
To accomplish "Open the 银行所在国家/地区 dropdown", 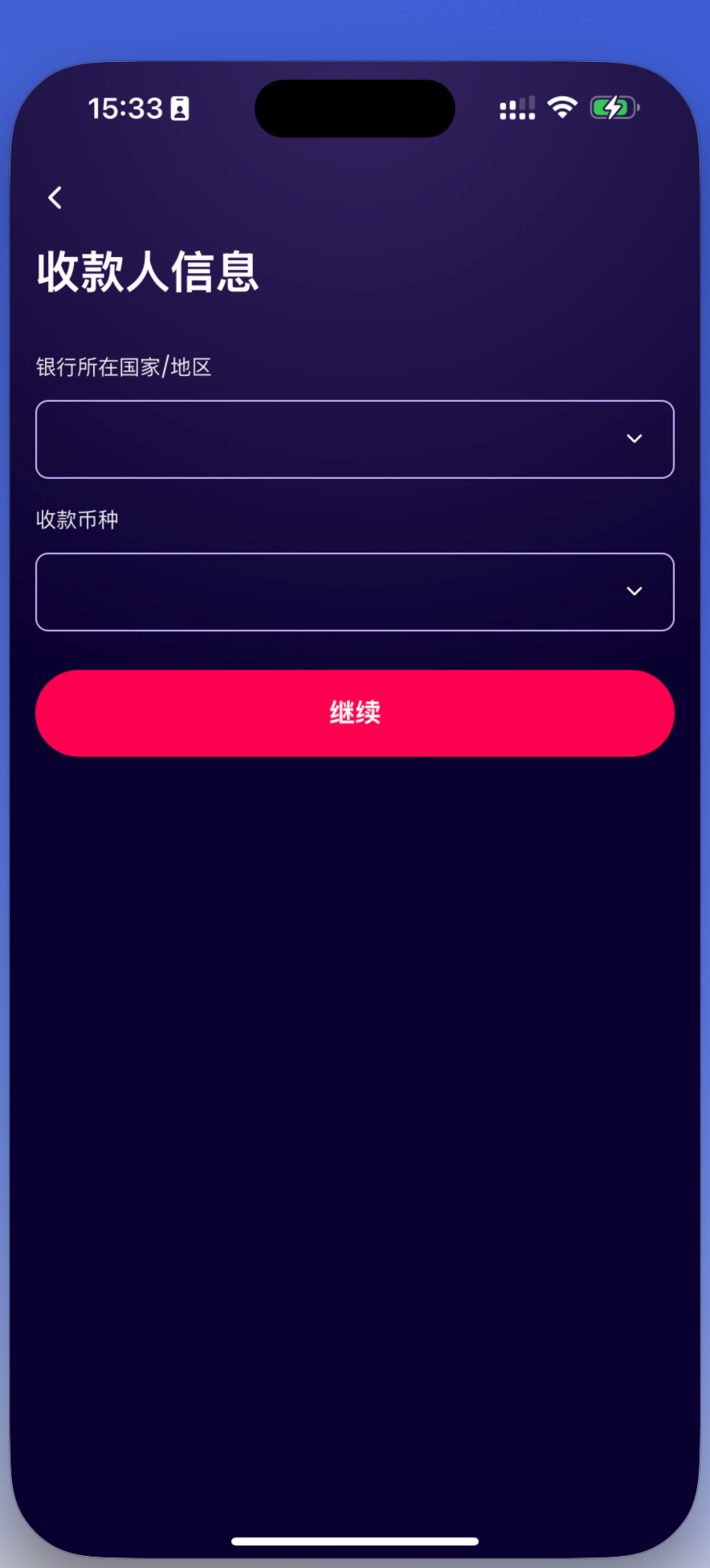I will [354, 439].
